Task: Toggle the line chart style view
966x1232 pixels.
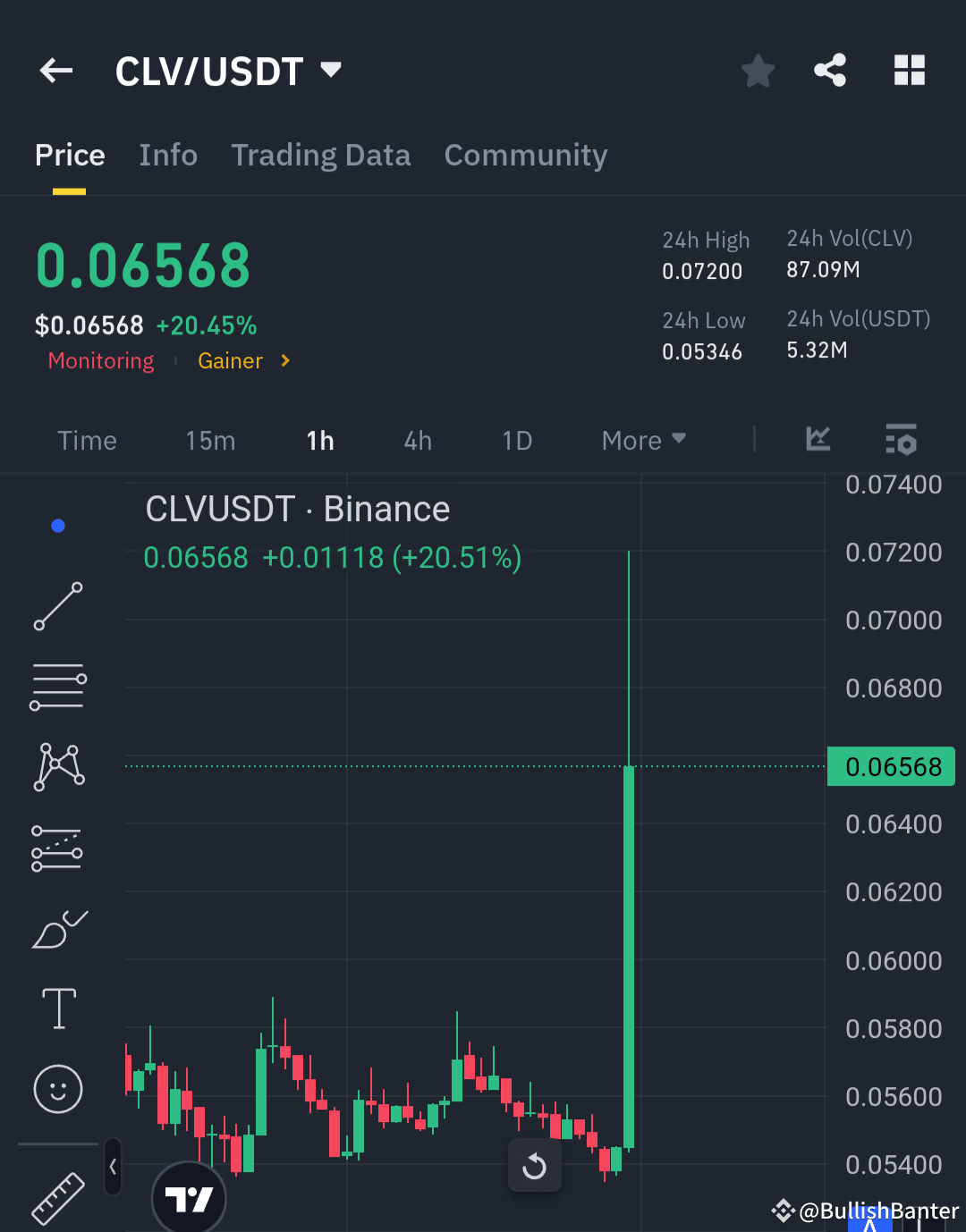Action: tap(817, 440)
